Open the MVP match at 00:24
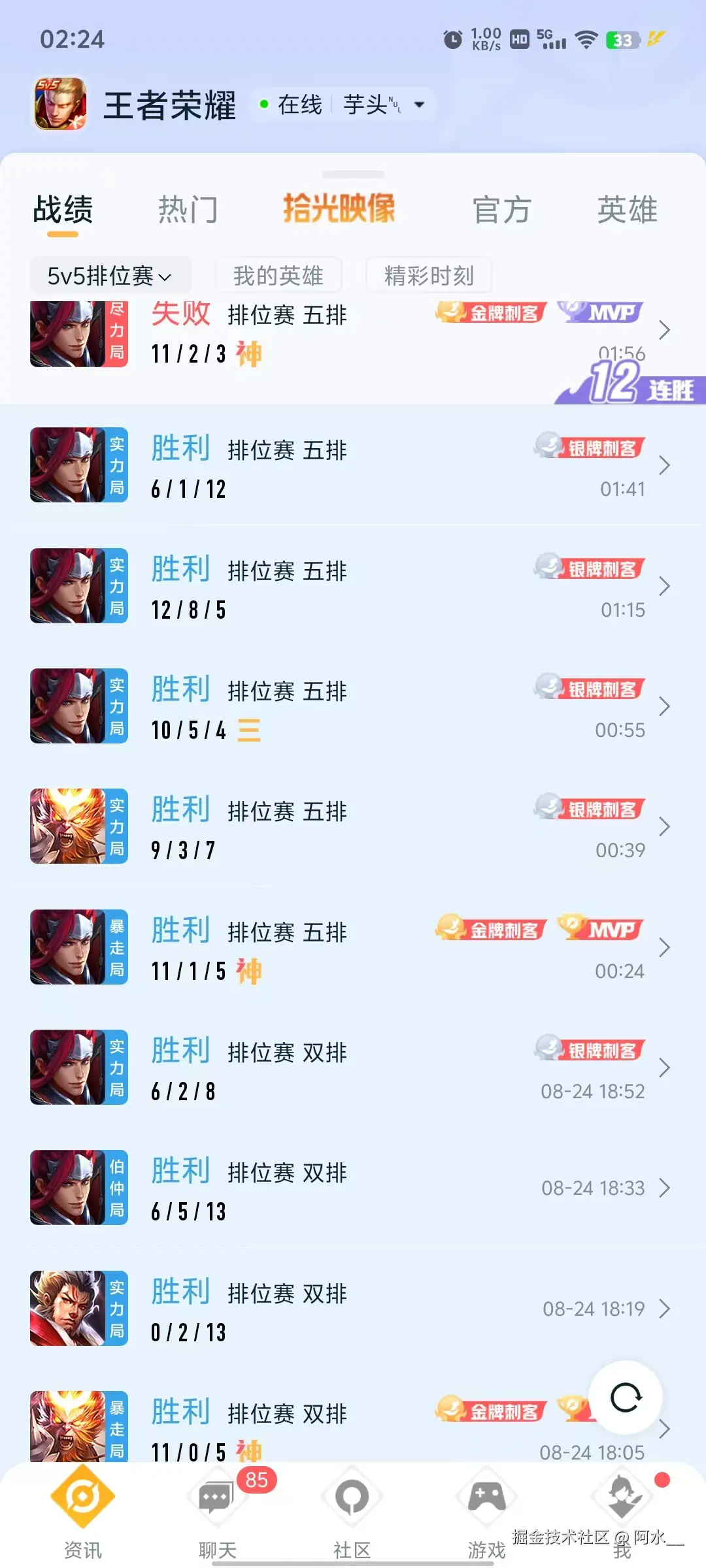This screenshot has width=706, height=1568. pyautogui.click(x=353, y=947)
